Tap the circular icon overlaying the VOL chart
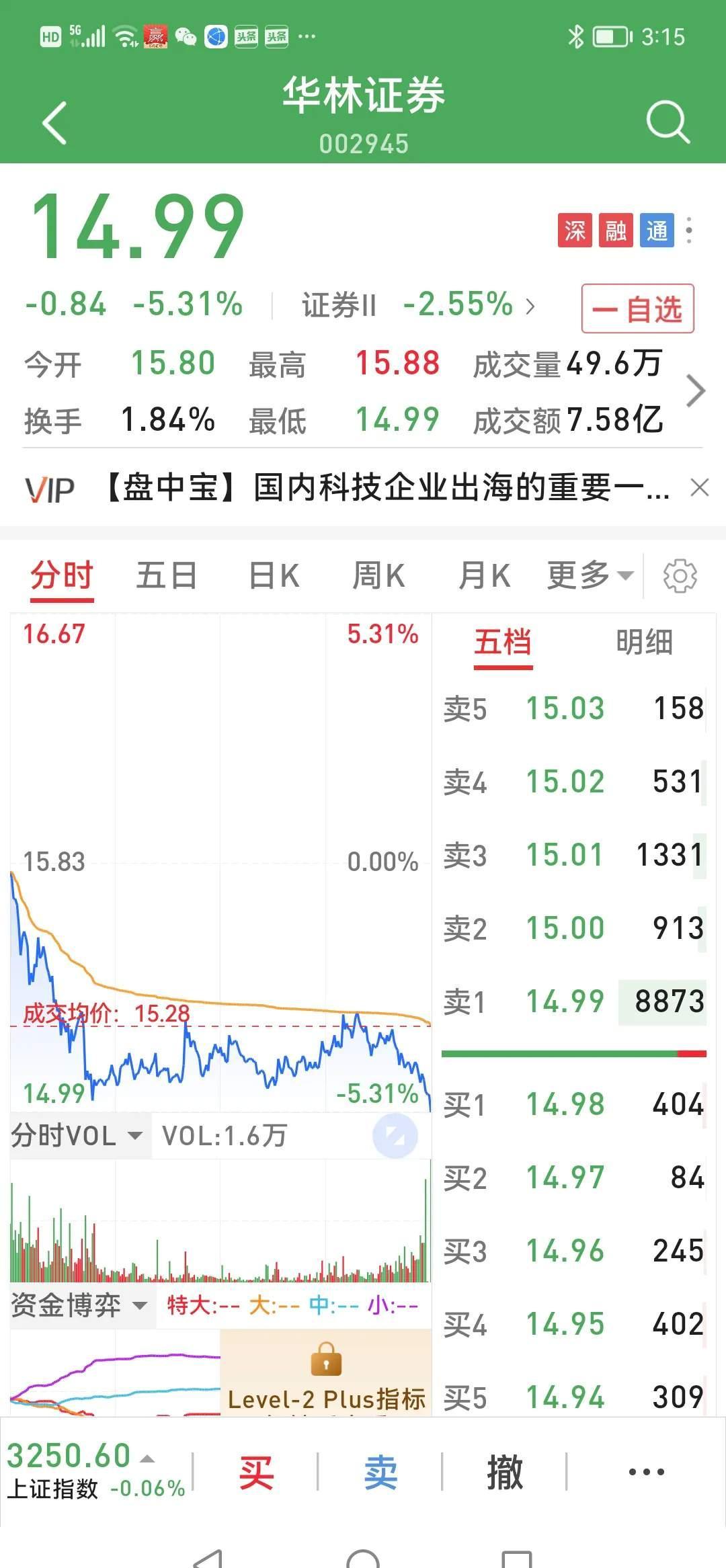 coord(395,1135)
